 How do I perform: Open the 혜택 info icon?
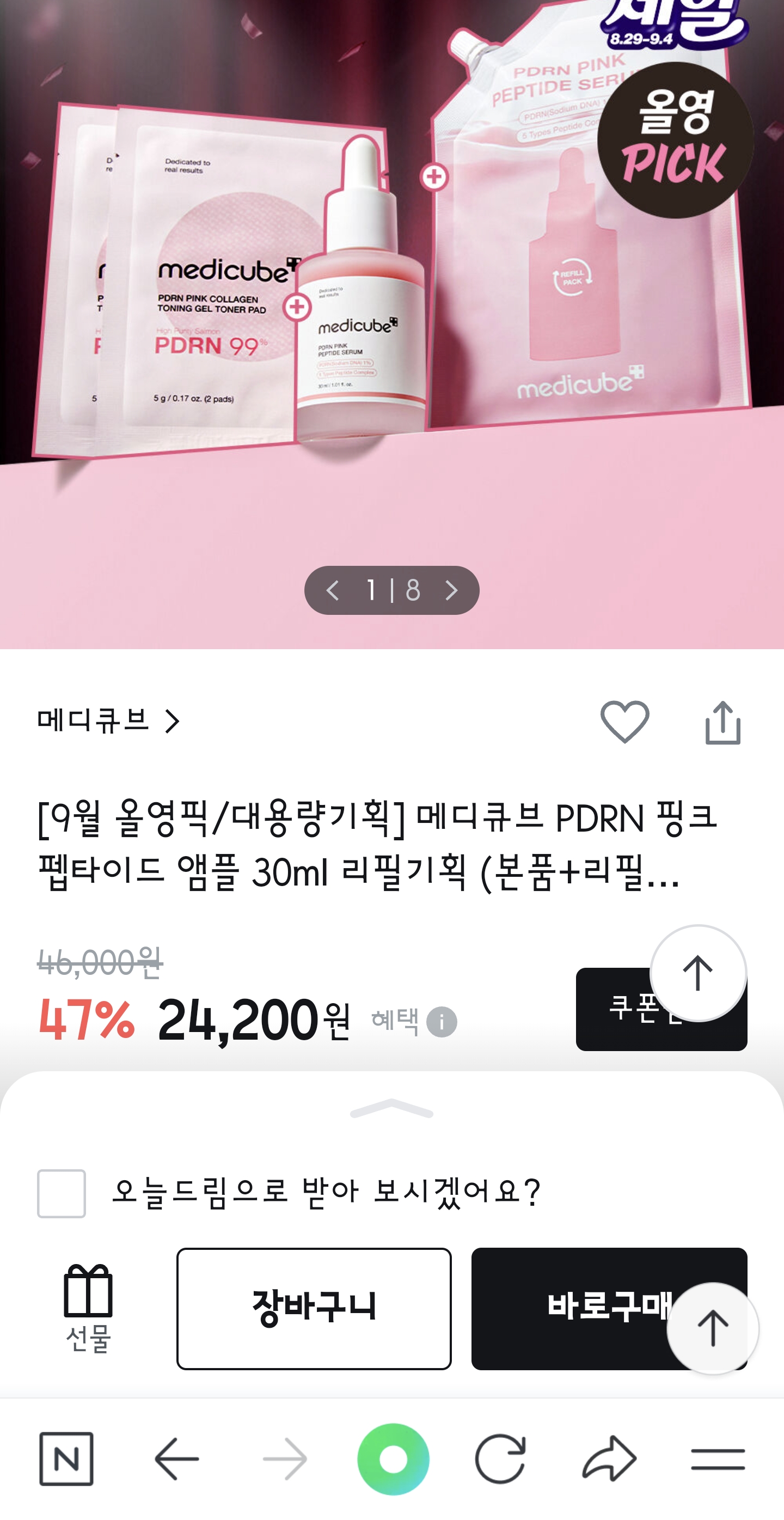coord(441,1021)
